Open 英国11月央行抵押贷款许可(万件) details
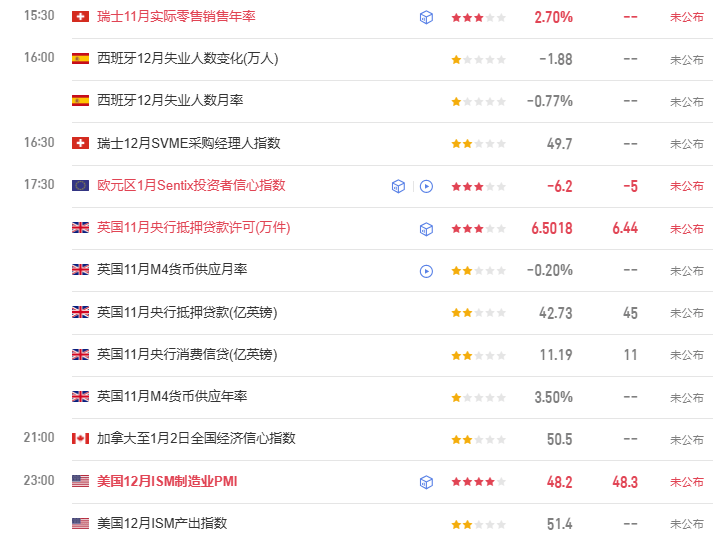713x545 pixels. [193, 228]
